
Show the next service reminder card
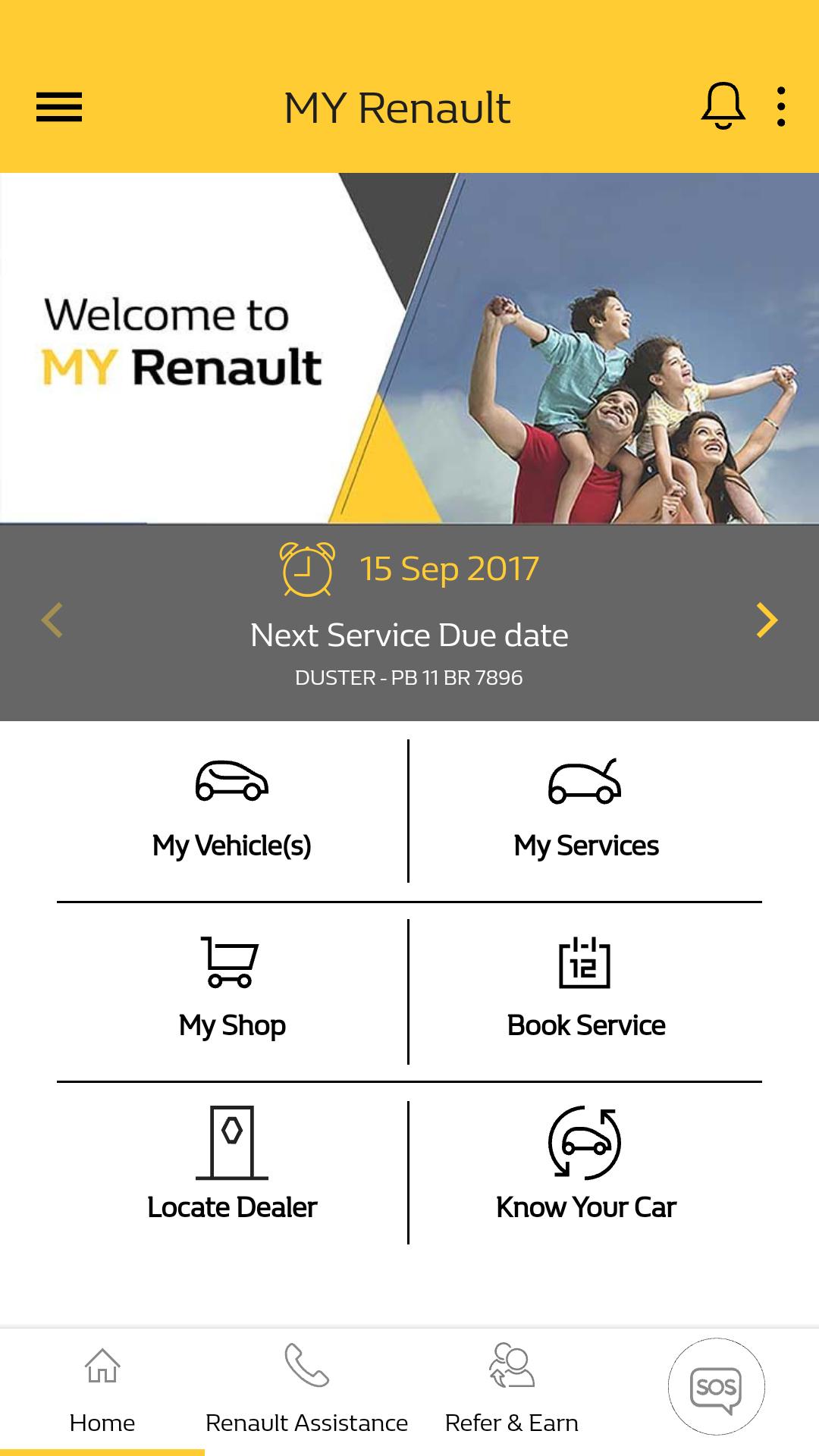coord(767,620)
